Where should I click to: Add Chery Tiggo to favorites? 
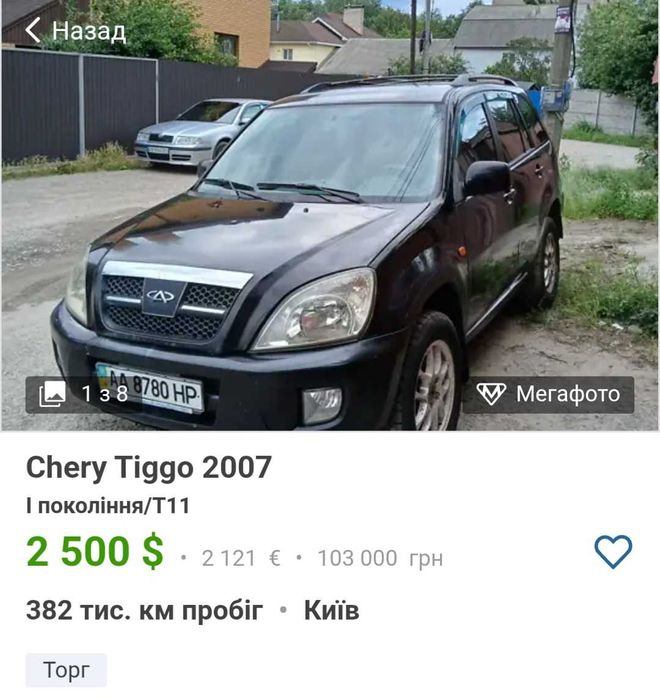coord(613,552)
